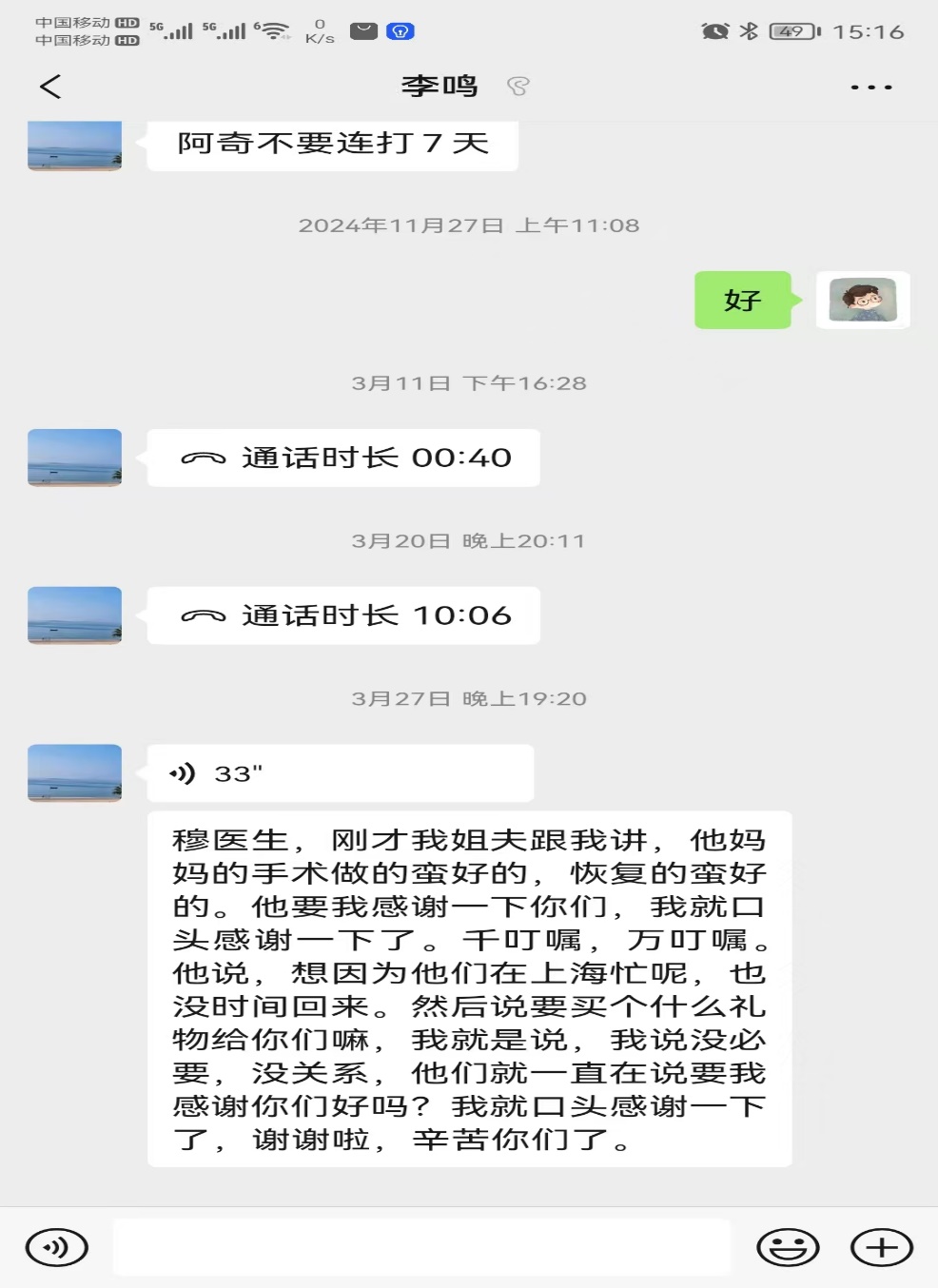Open 李鸣's profile avatar beside the voice message
The image size is (938, 1288).
click(x=74, y=772)
